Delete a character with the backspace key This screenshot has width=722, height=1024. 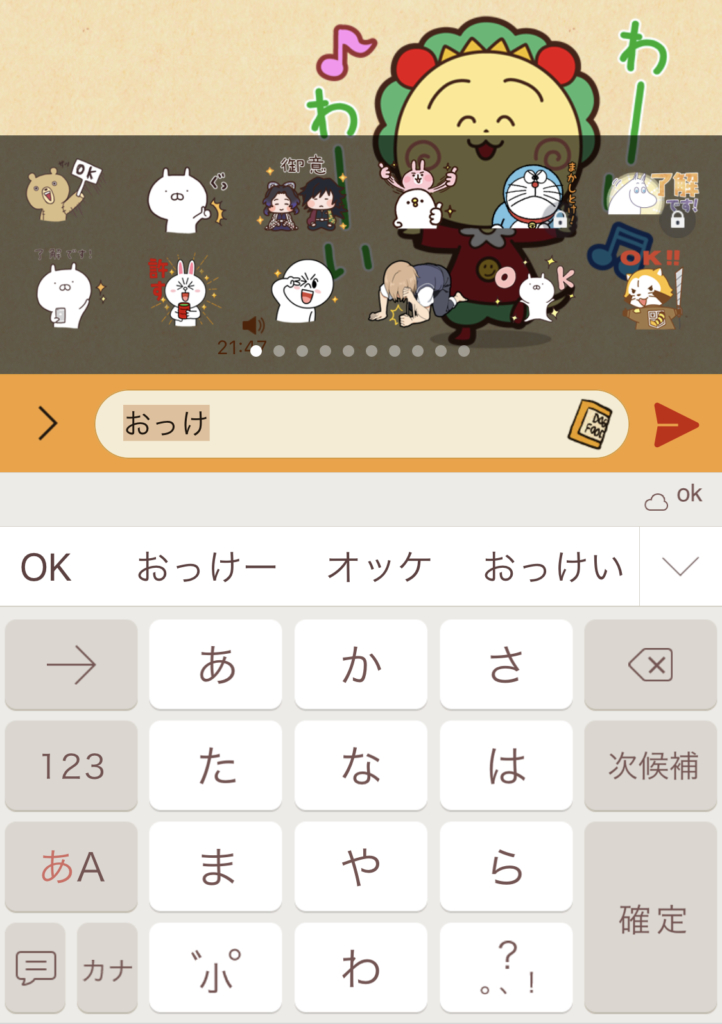pos(652,664)
